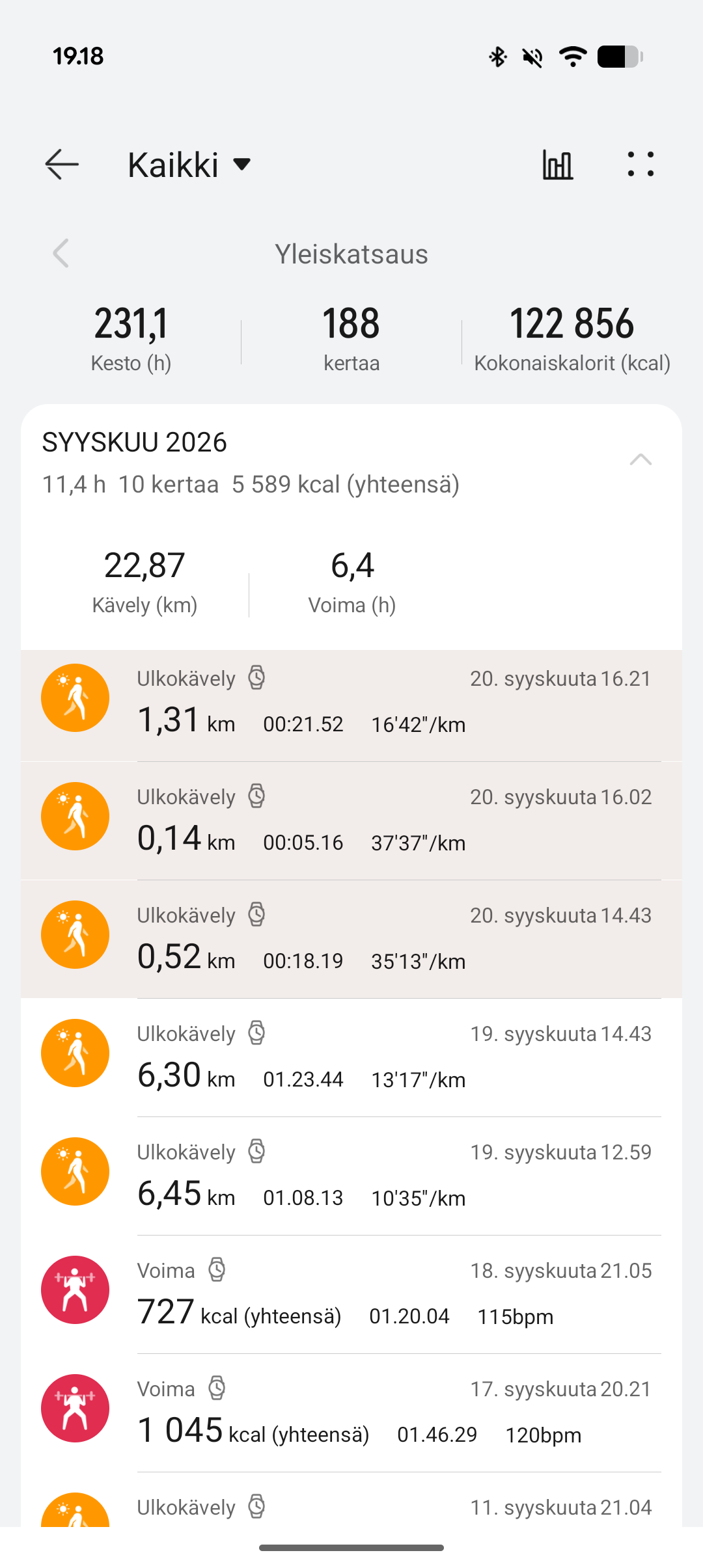Open the 0,14 km Ulkokävely workout

351,821
